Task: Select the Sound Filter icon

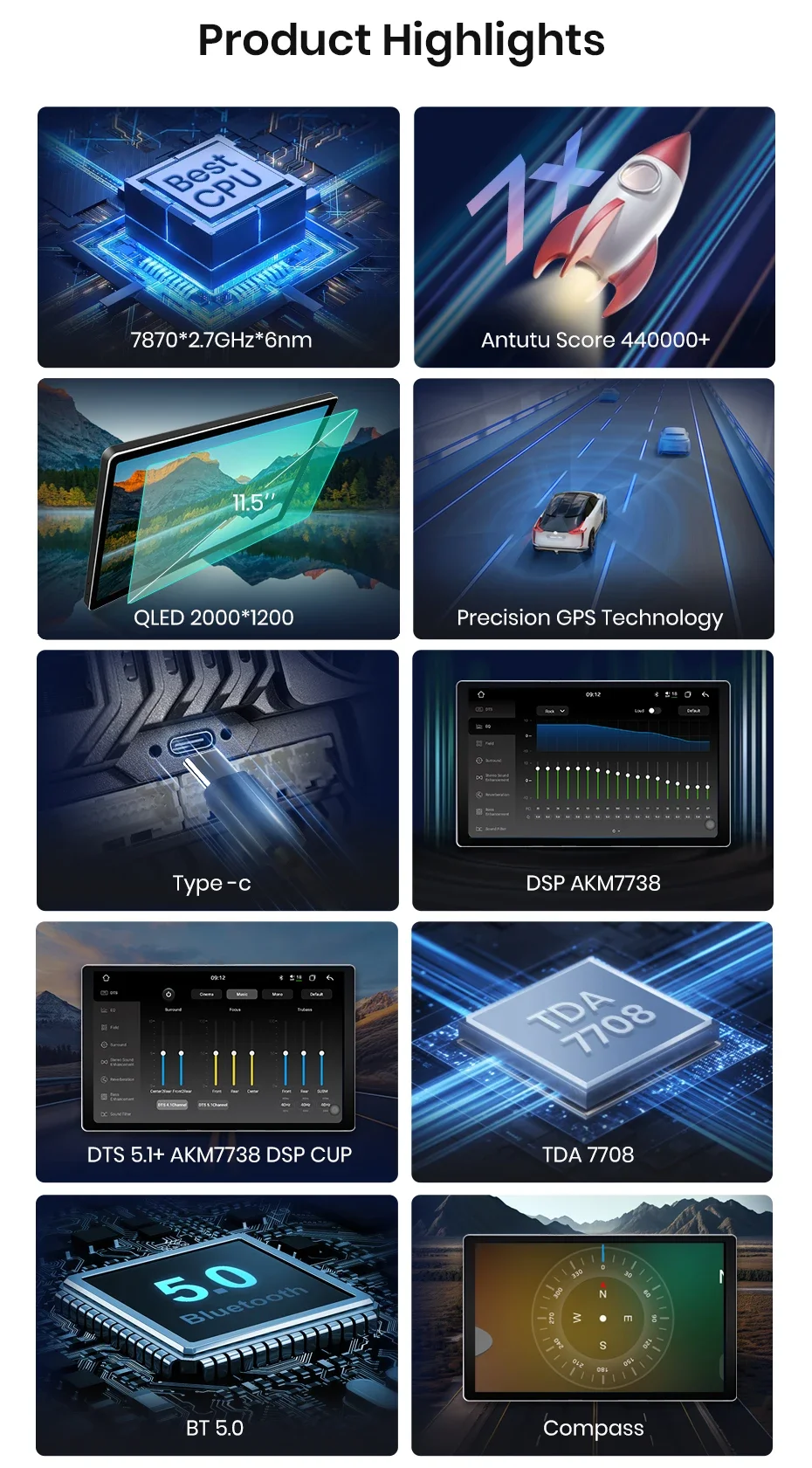Action: tap(479, 828)
